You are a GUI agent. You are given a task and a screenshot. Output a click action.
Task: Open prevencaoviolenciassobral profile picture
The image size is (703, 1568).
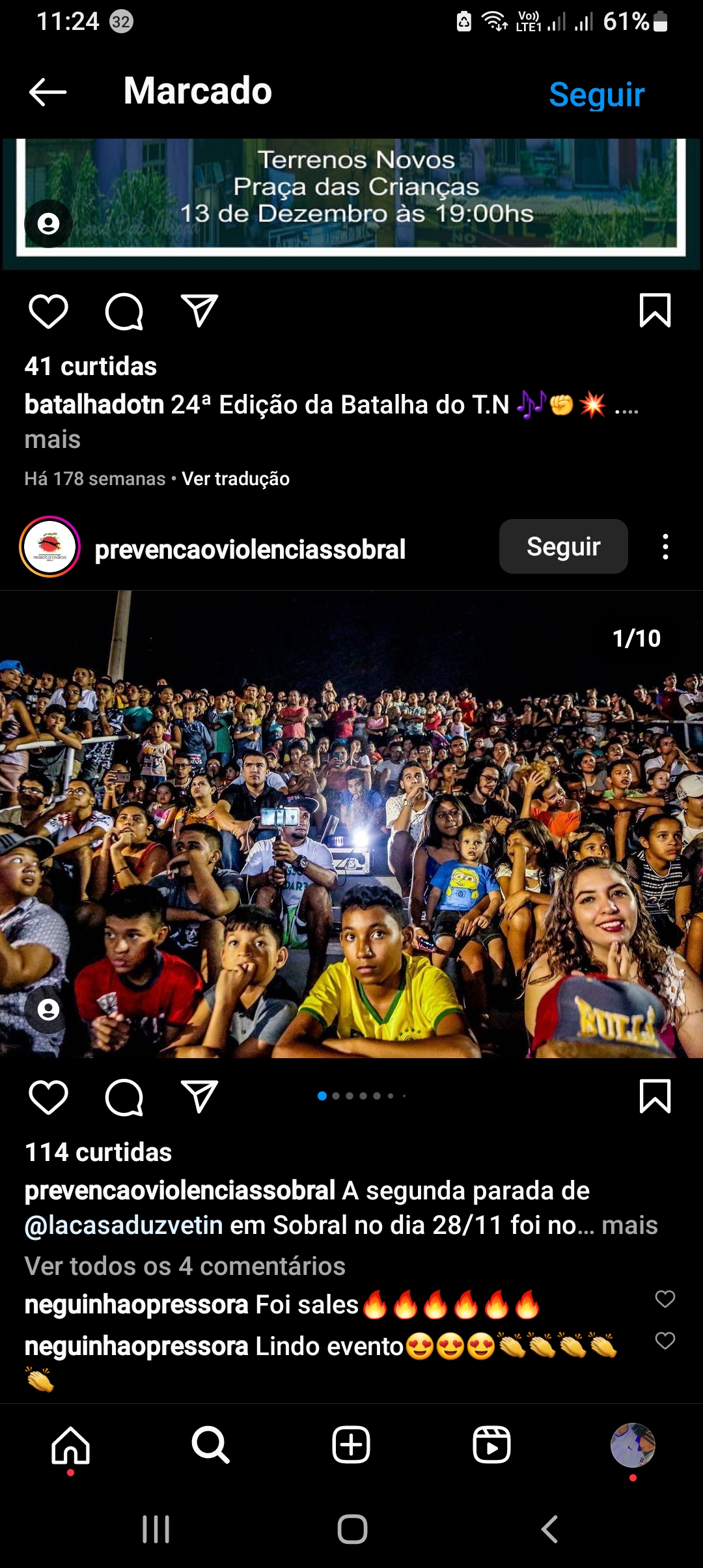[50, 547]
